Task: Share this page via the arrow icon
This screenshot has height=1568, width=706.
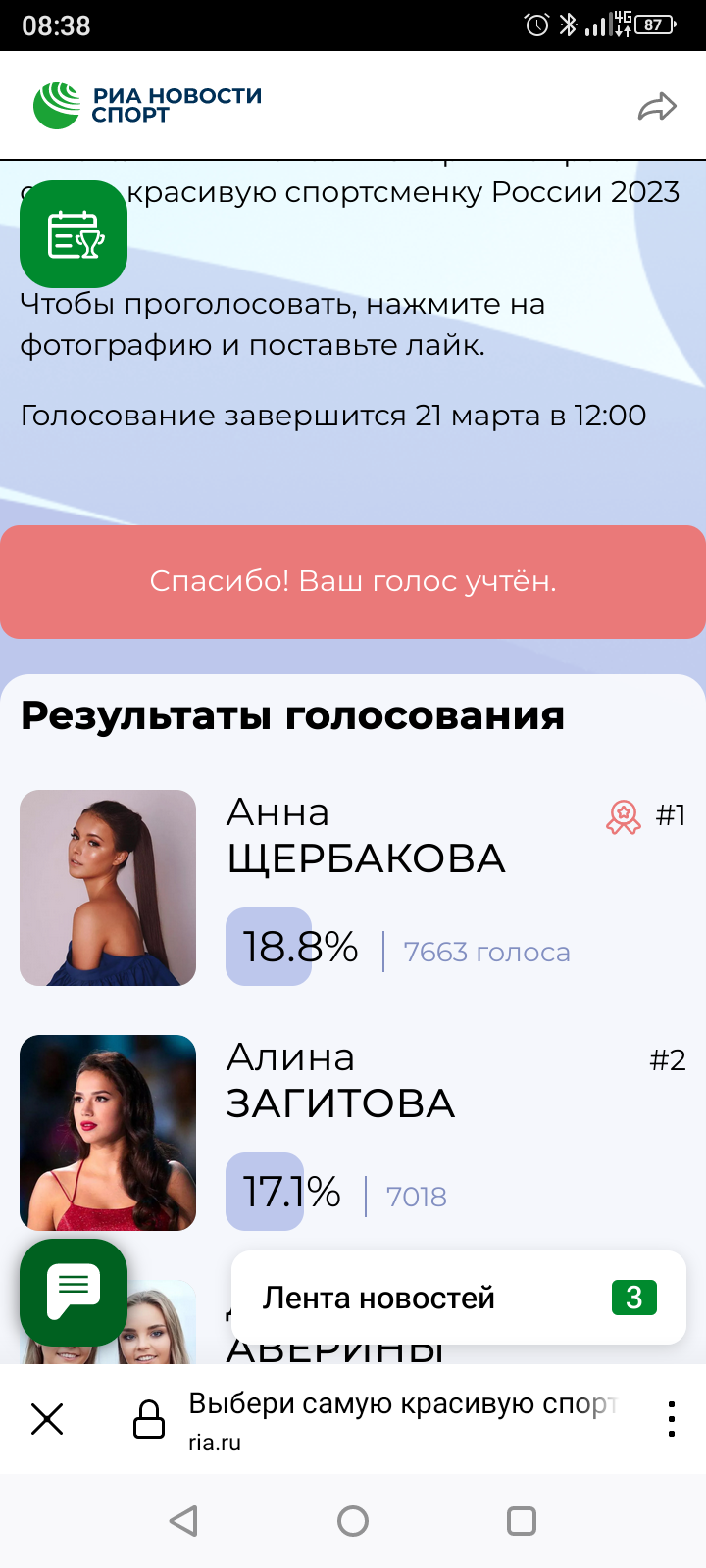Action: pyautogui.click(x=657, y=106)
